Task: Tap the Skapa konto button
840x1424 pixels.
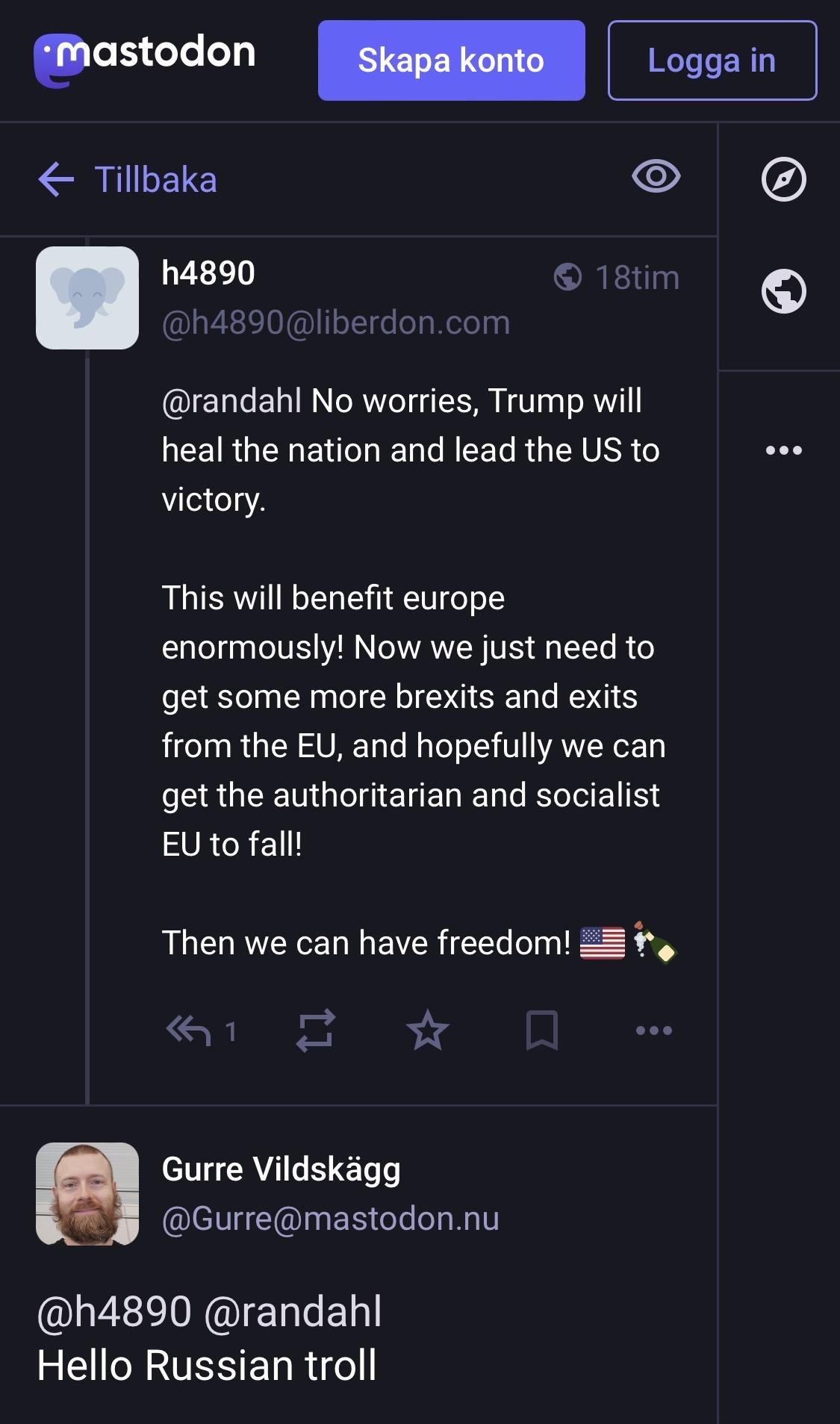Action: (451, 60)
